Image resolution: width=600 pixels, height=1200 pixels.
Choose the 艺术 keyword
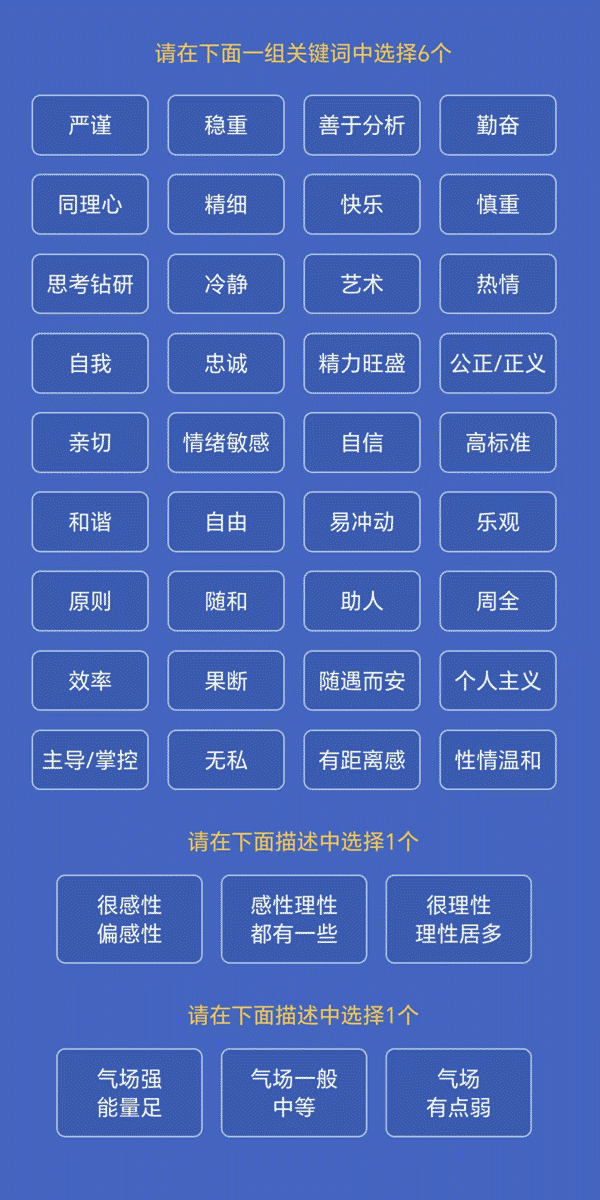(362, 284)
